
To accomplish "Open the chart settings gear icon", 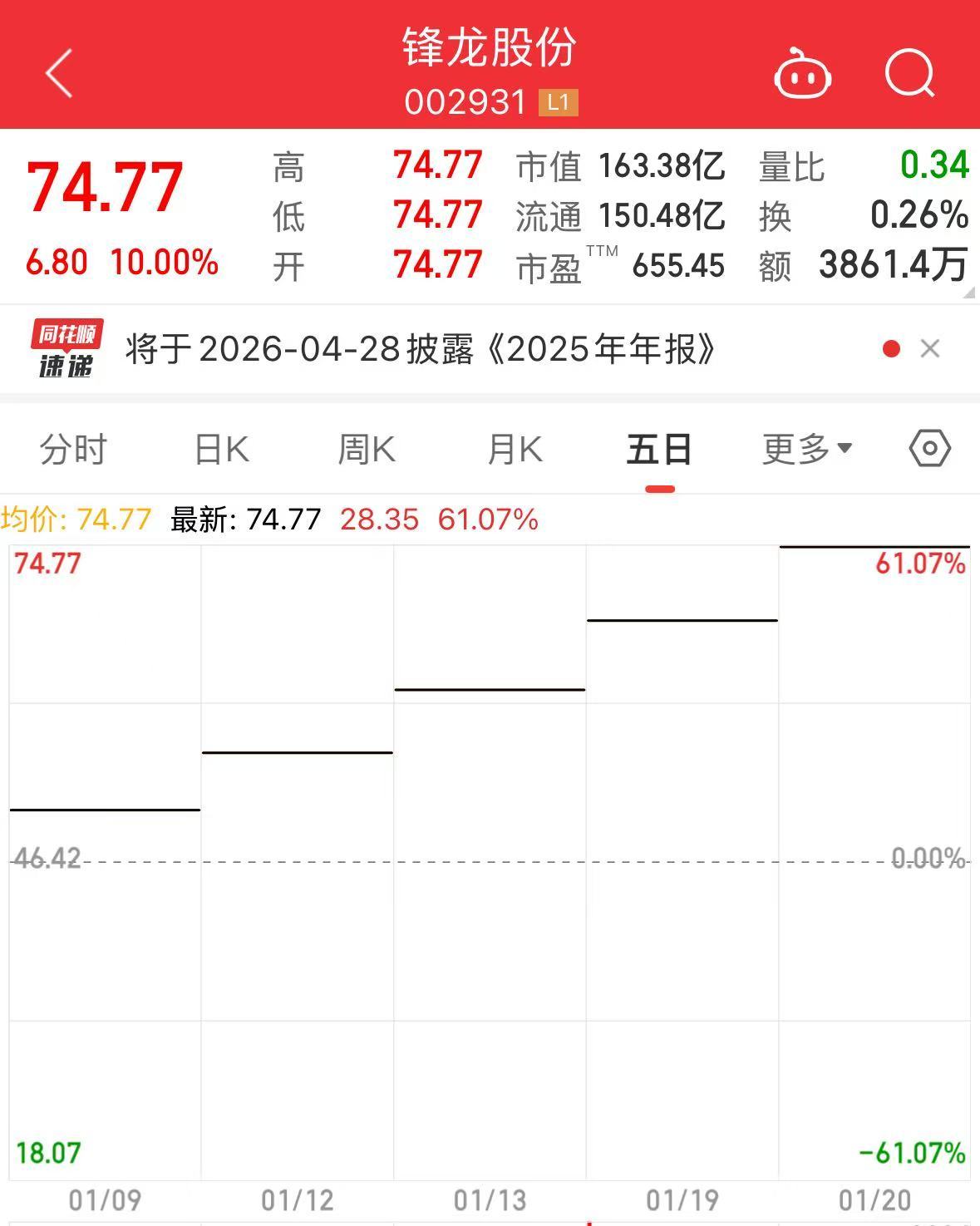I will coord(929,448).
